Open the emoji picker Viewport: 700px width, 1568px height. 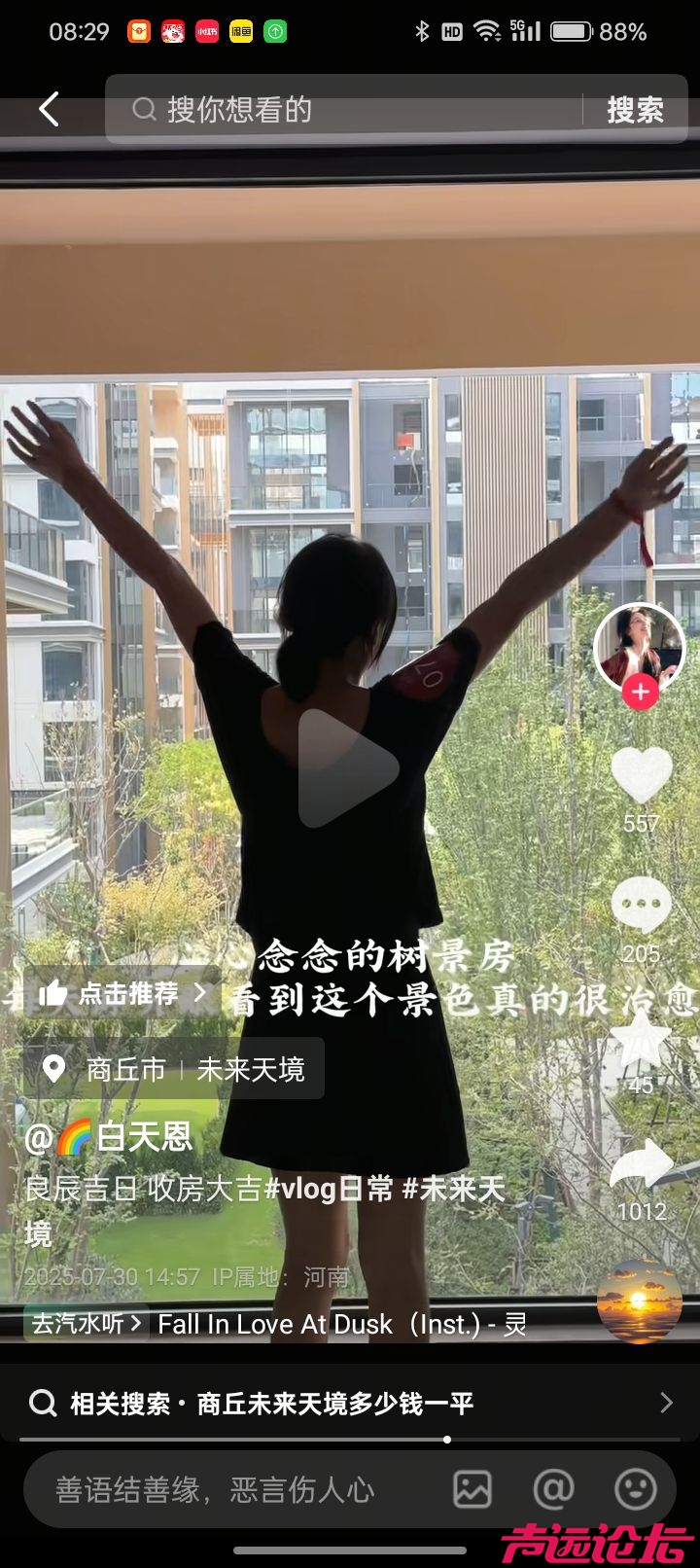[636, 1489]
